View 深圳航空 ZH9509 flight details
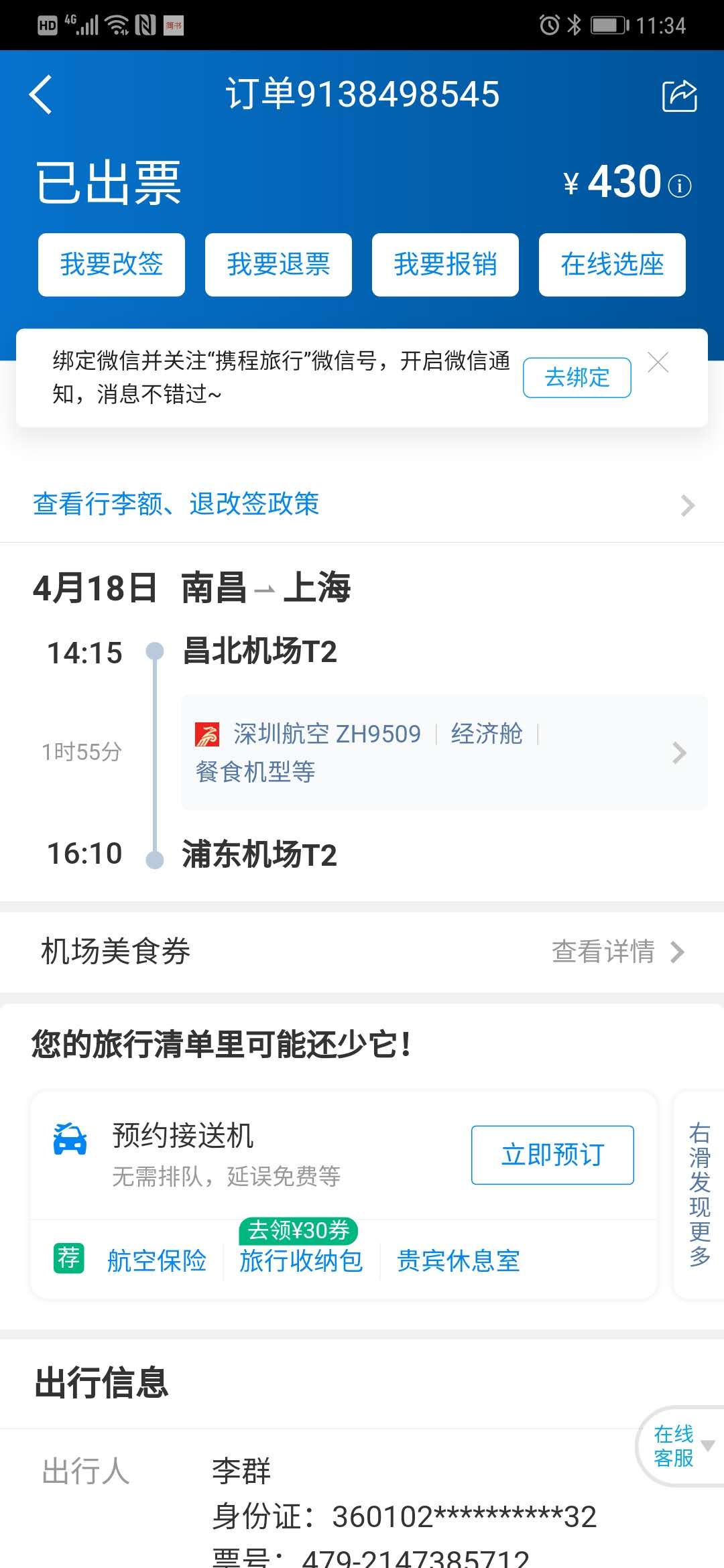The height and width of the screenshot is (1568, 724). [444, 753]
